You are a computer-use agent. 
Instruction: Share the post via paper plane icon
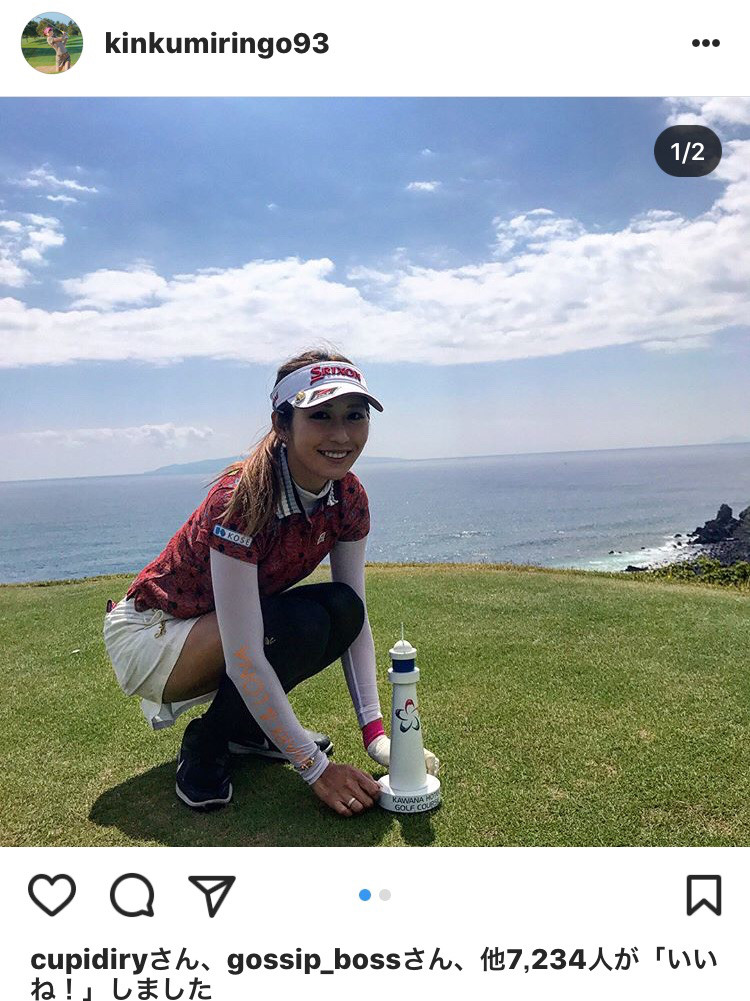(212, 895)
